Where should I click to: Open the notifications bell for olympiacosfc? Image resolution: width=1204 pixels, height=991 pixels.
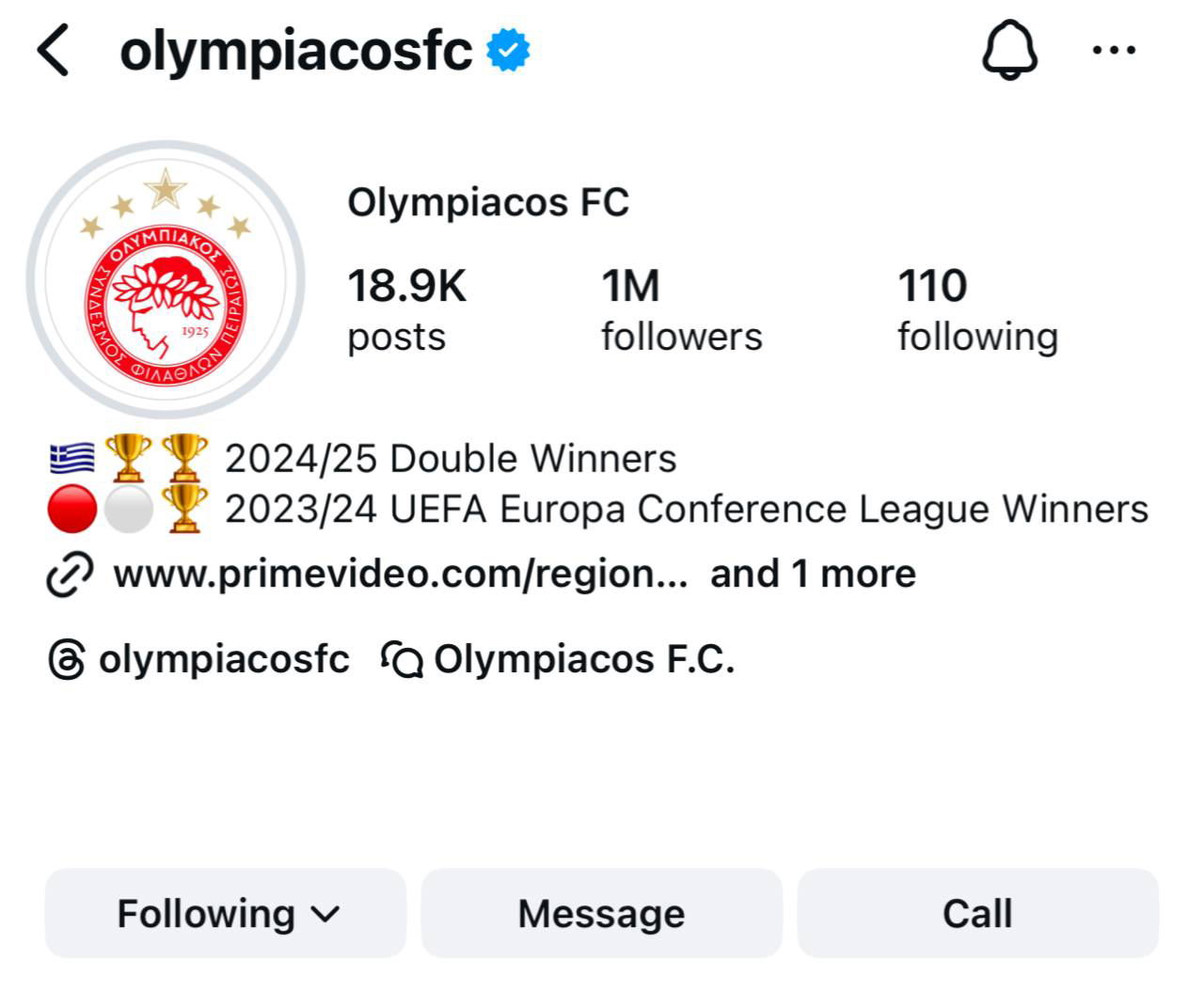click(x=1009, y=50)
